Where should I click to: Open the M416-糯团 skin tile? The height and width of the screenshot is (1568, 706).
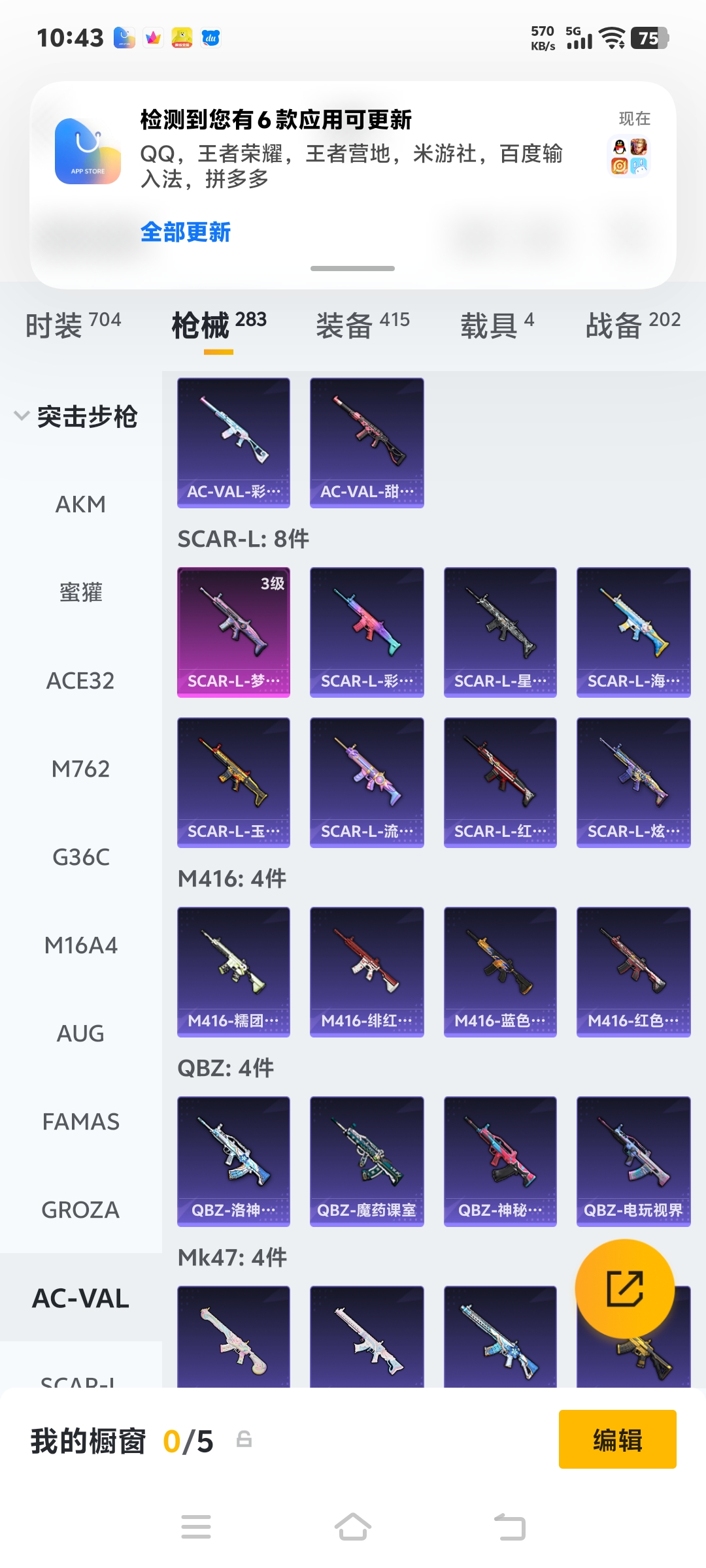point(233,972)
